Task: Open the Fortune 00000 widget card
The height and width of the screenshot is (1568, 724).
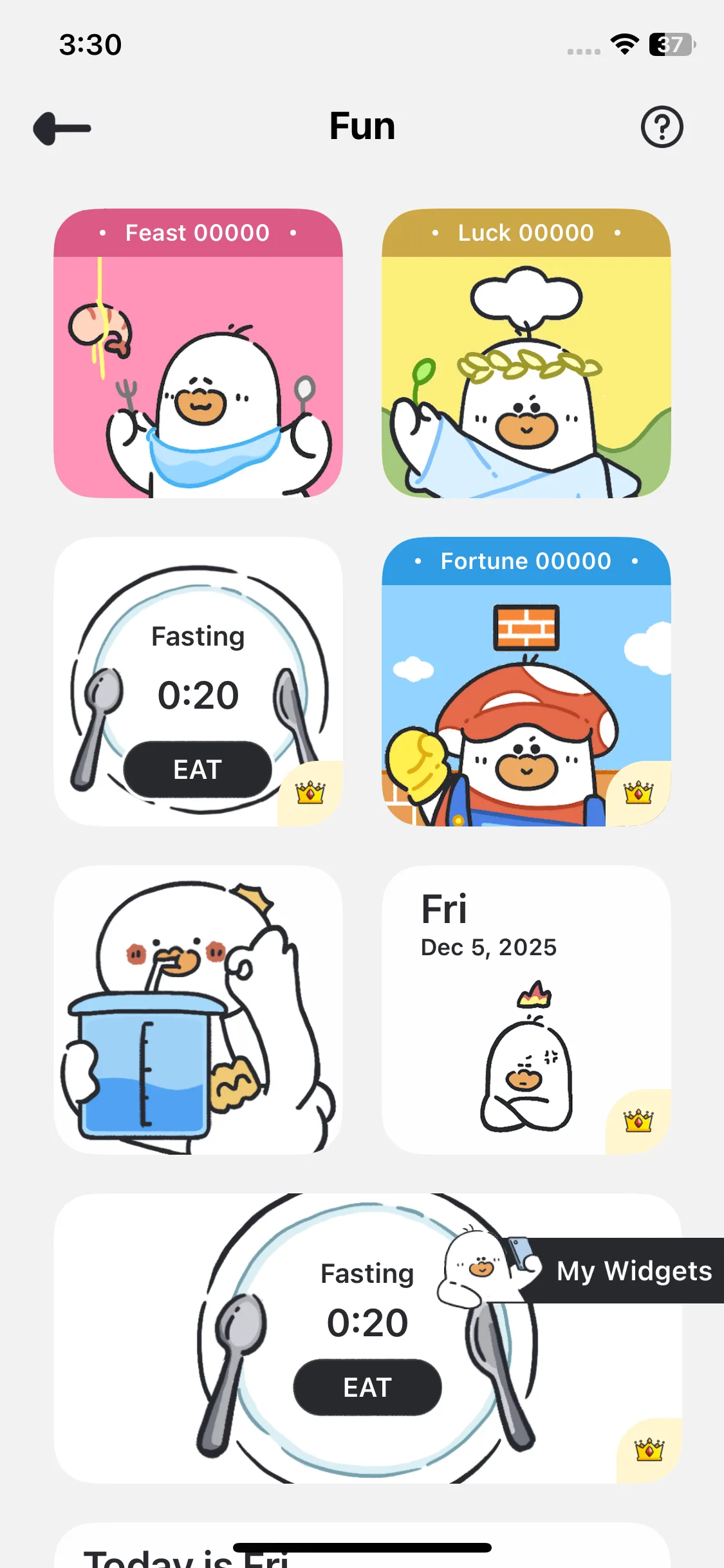Action: [526, 682]
